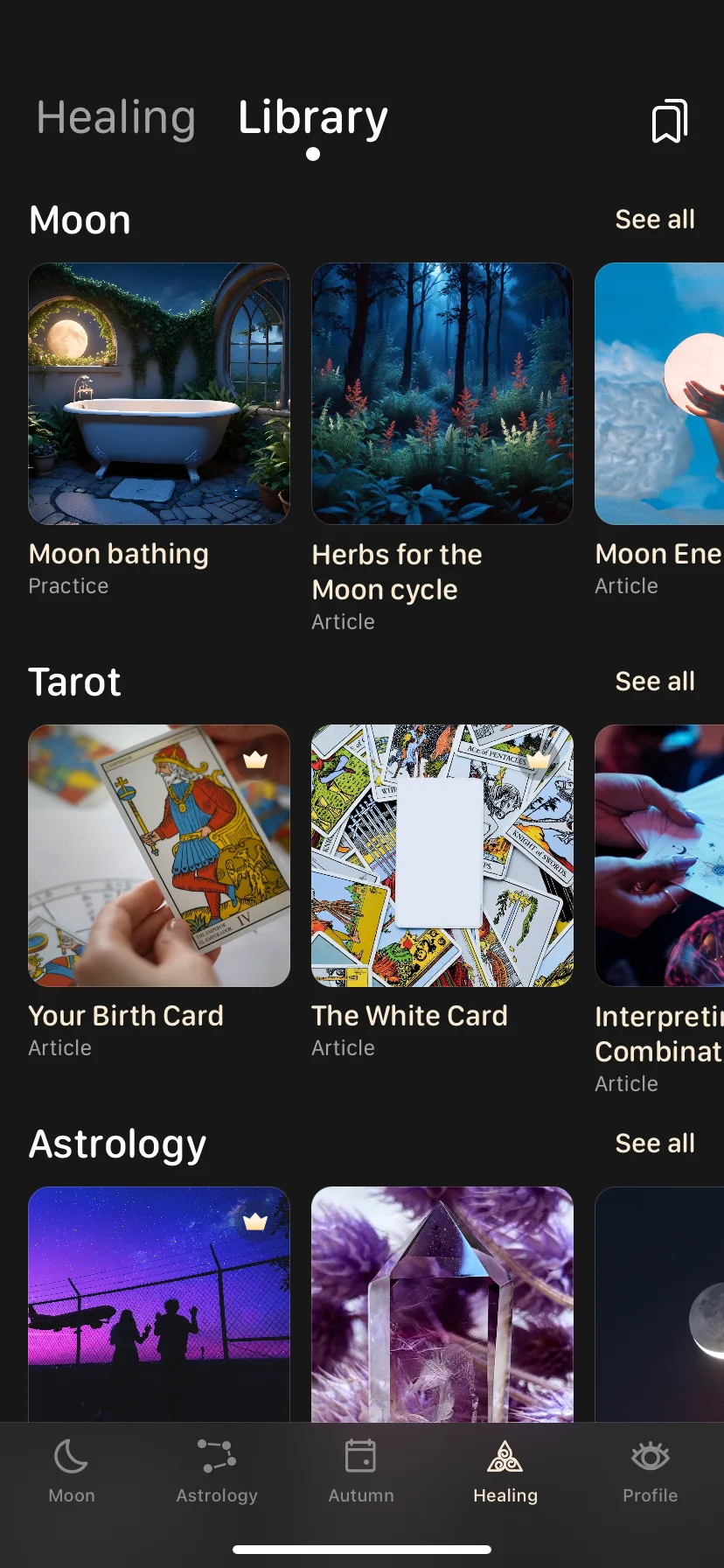Open the Astrology card with purple crystal
Screen dimensions: 724x1568
tap(442, 1304)
